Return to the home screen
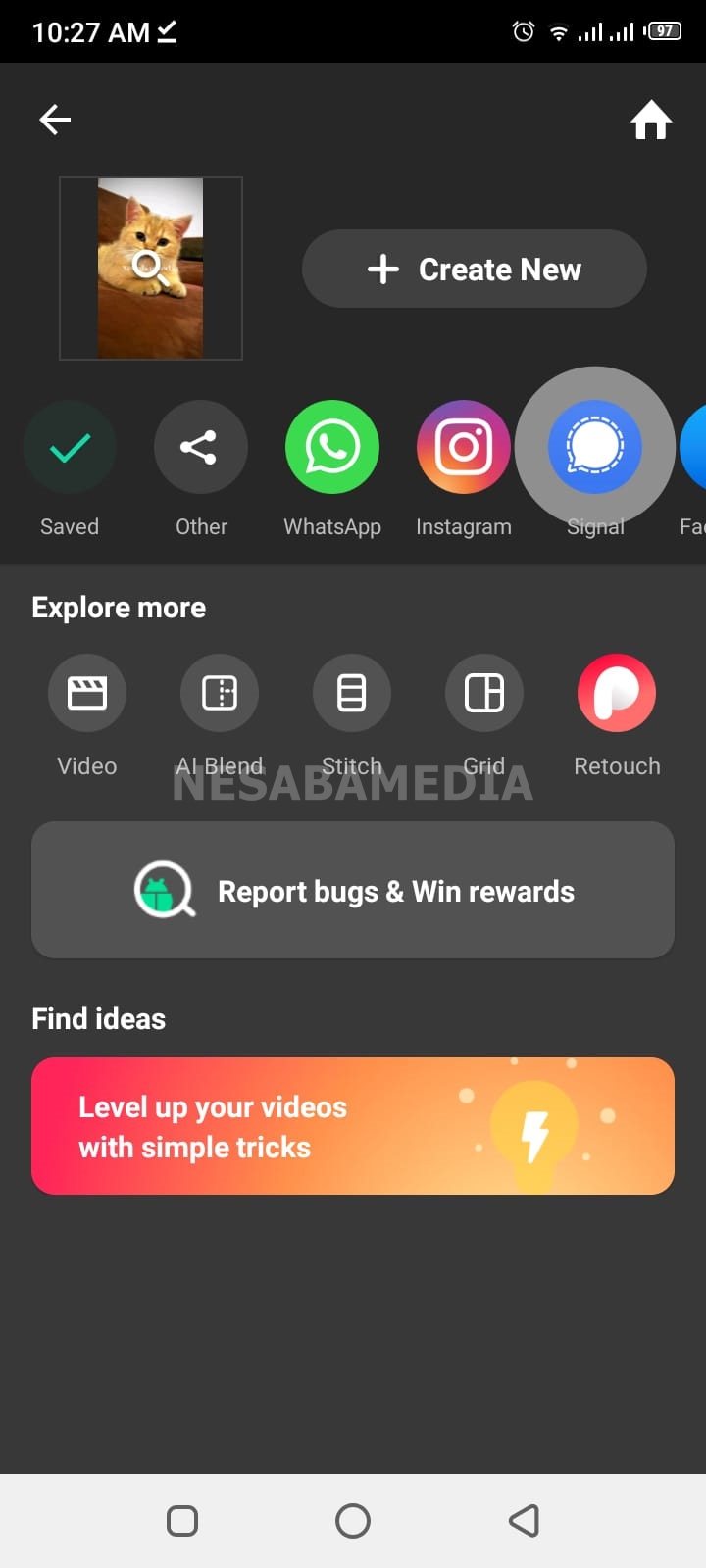 coord(650,120)
